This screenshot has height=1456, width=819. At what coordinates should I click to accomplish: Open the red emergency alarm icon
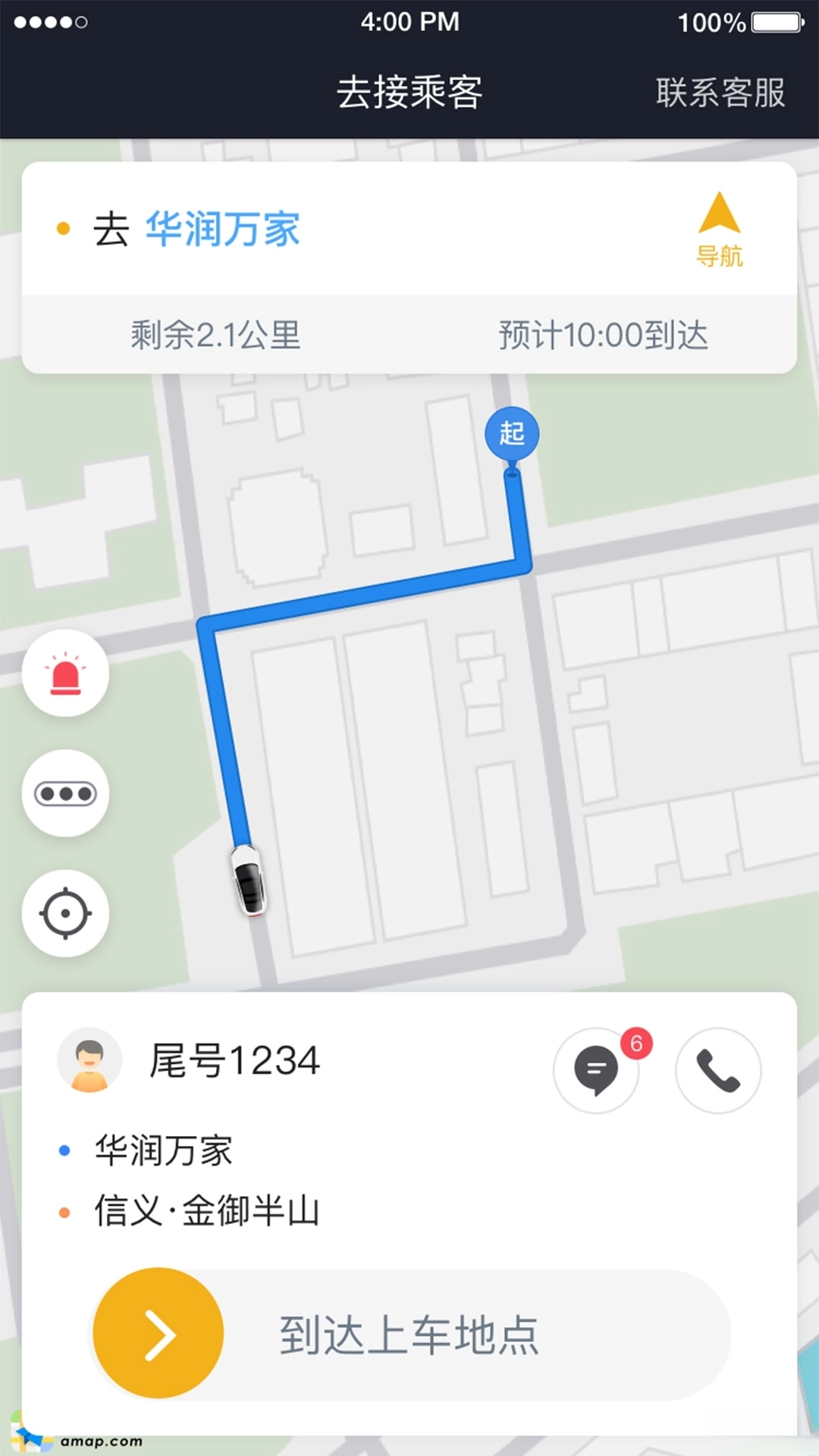pyautogui.click(x=65, y=673)
